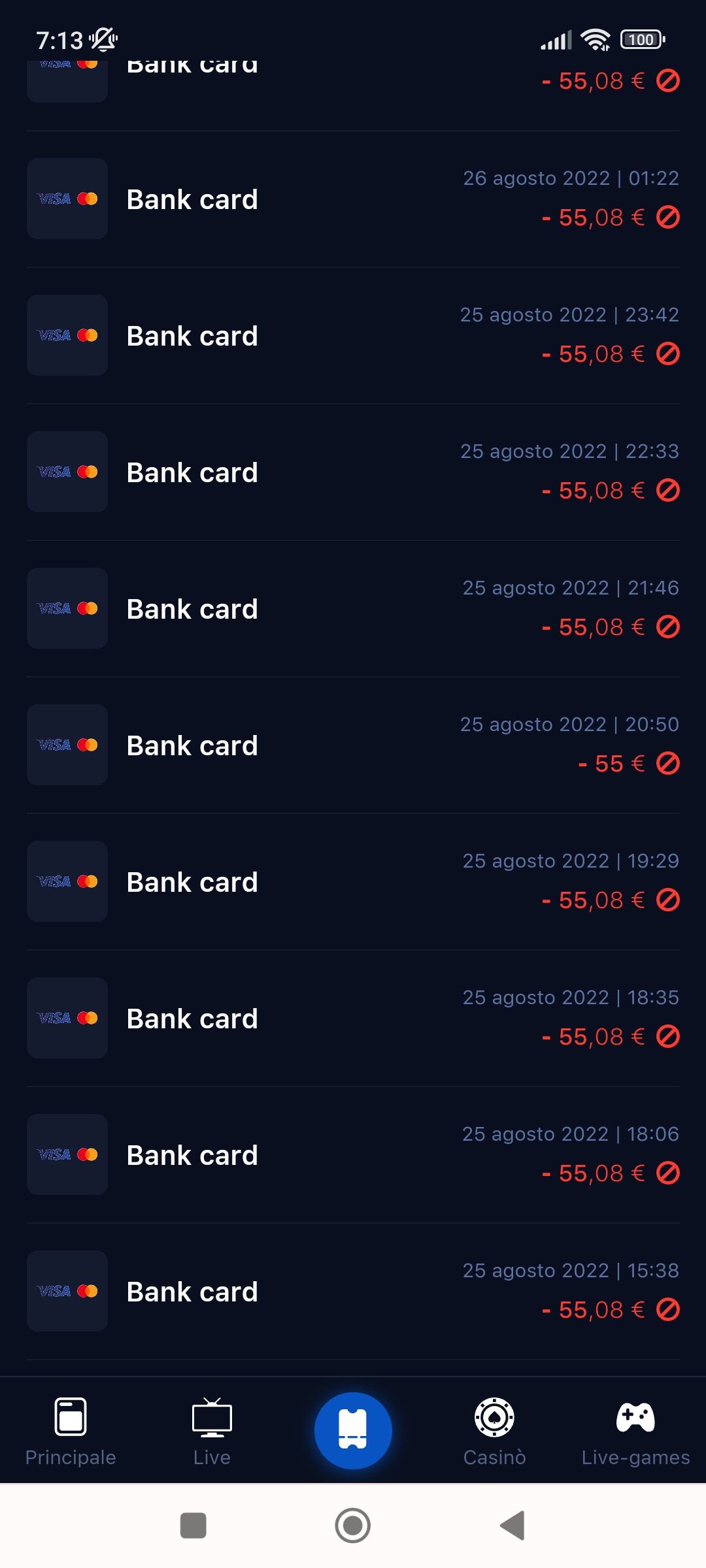Open the 26 agosto 01:22 Bank card transaction

(353, 199)
